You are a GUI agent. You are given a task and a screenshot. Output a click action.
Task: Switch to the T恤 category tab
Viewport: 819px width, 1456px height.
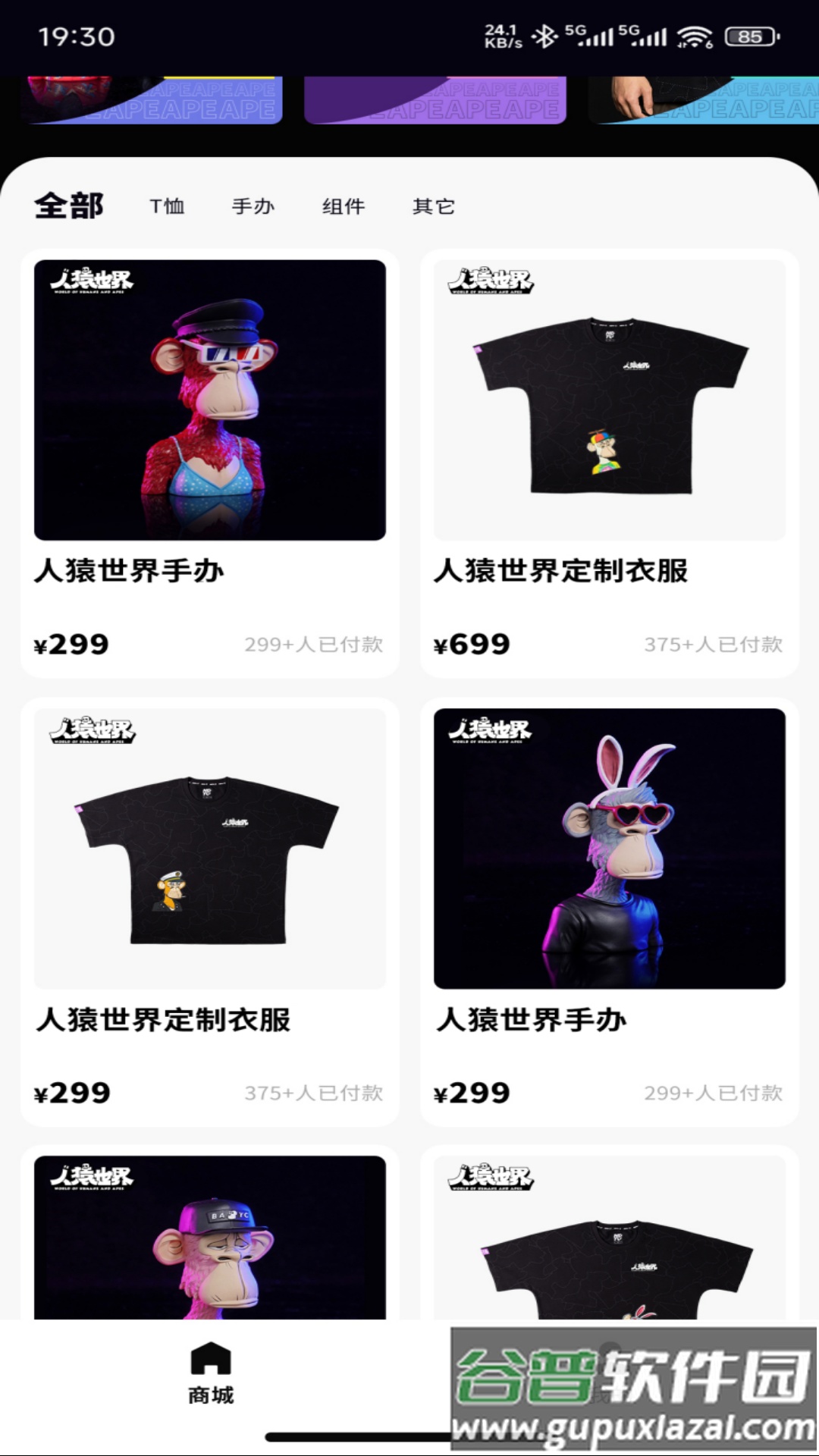168,206
